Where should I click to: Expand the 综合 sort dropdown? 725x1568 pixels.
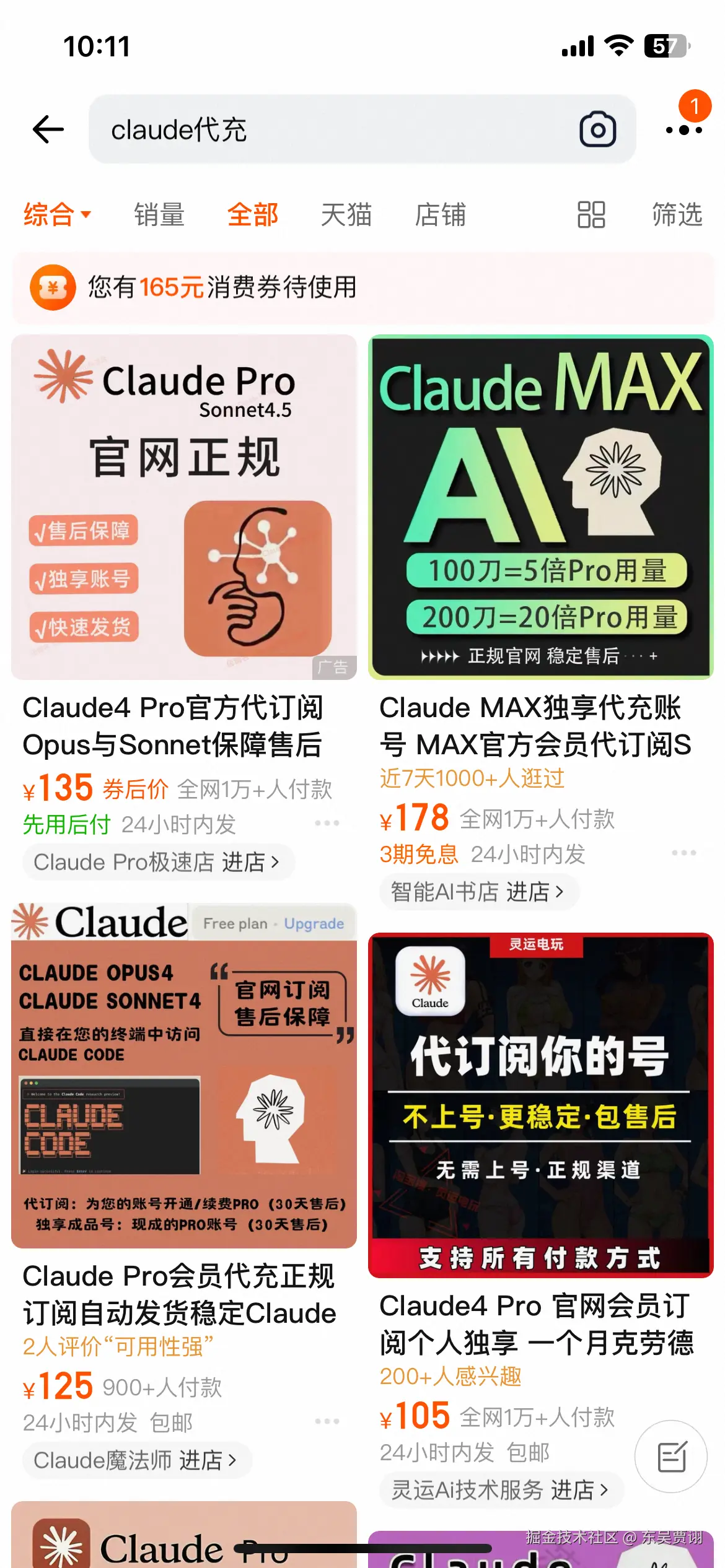point(57,215)
